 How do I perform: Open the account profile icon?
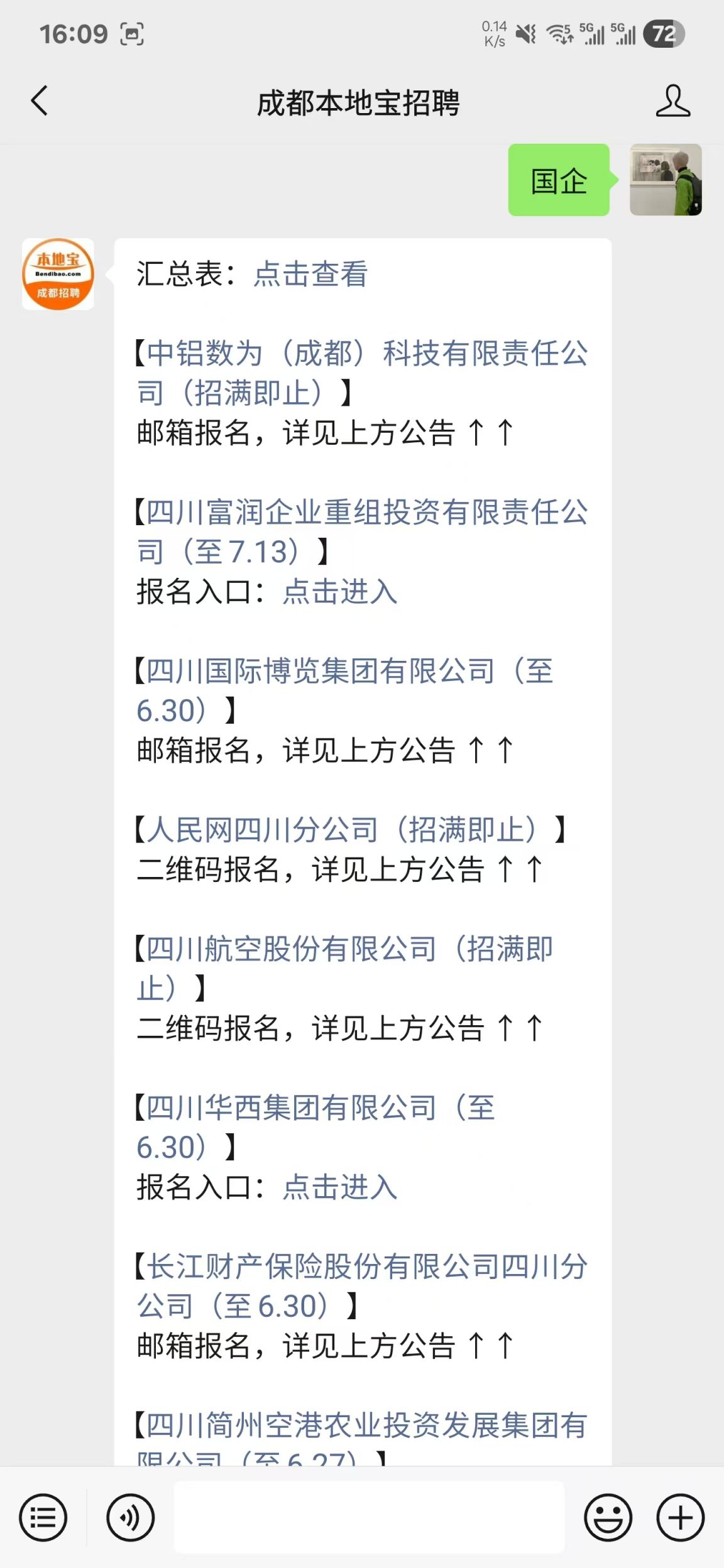click(x=672, y=101)
